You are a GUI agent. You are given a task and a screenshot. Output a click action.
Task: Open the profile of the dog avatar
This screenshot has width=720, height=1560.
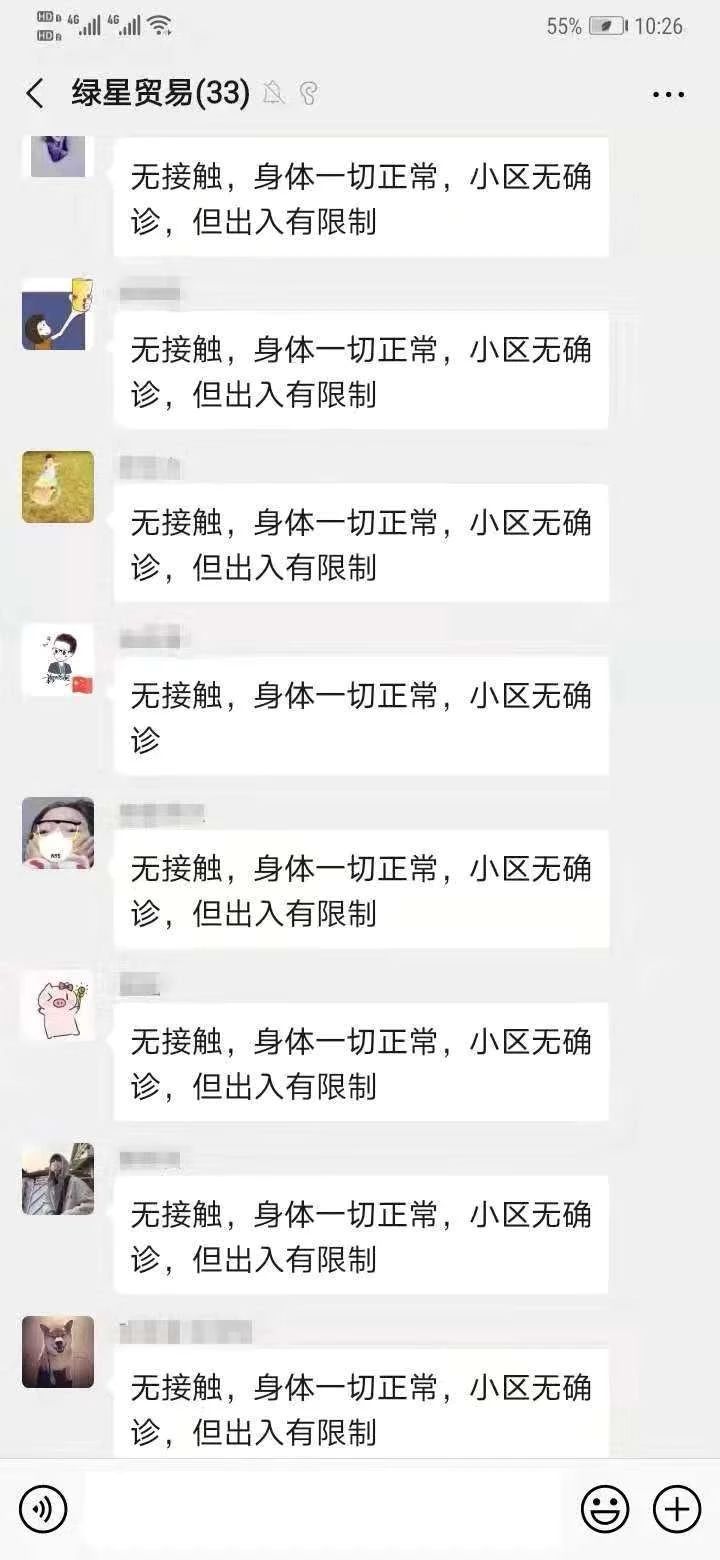[x=58, y=1352]
